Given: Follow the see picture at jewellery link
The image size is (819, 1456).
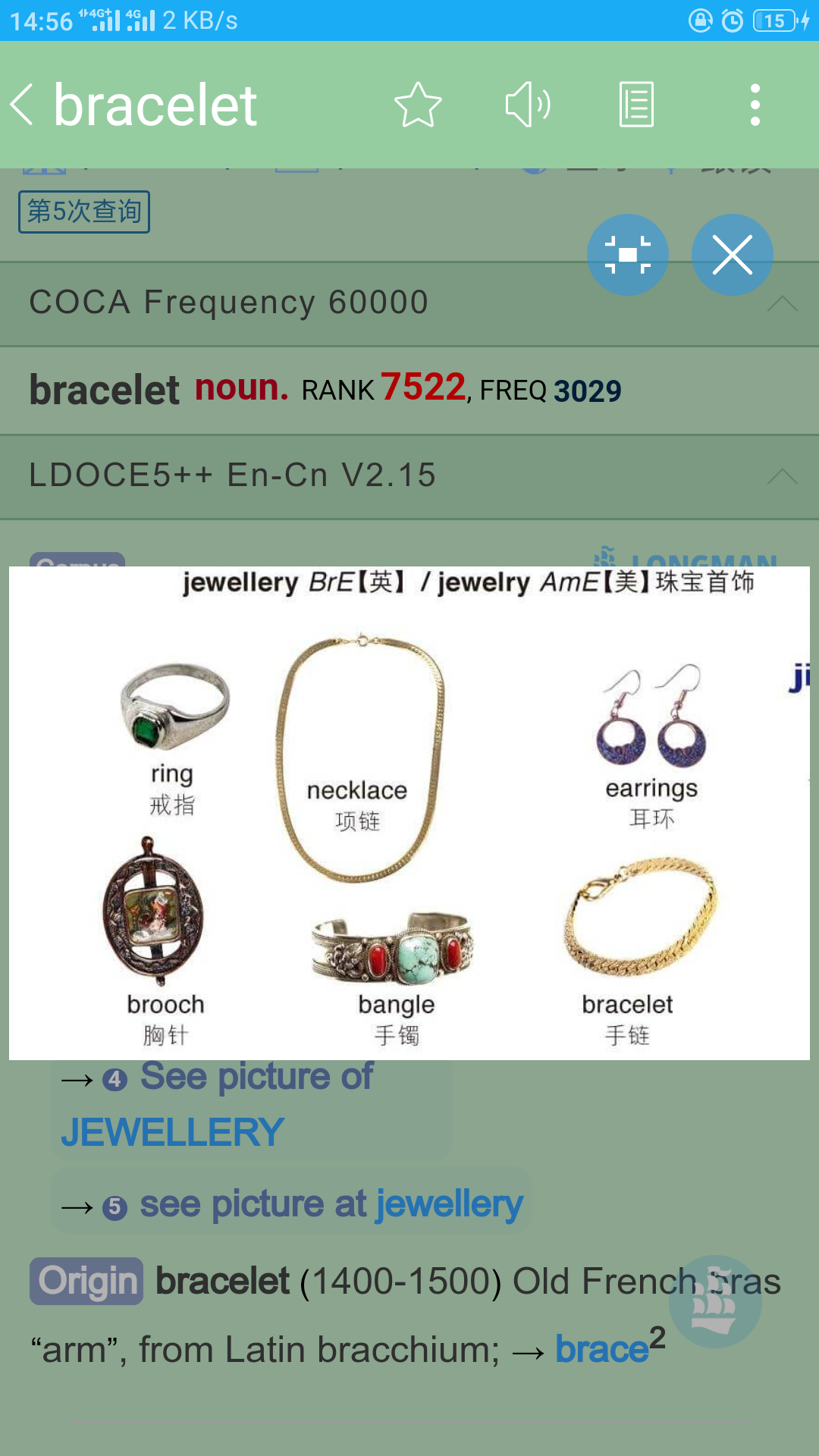Looking at the screenshot, I should click(x=331, y=1204).
